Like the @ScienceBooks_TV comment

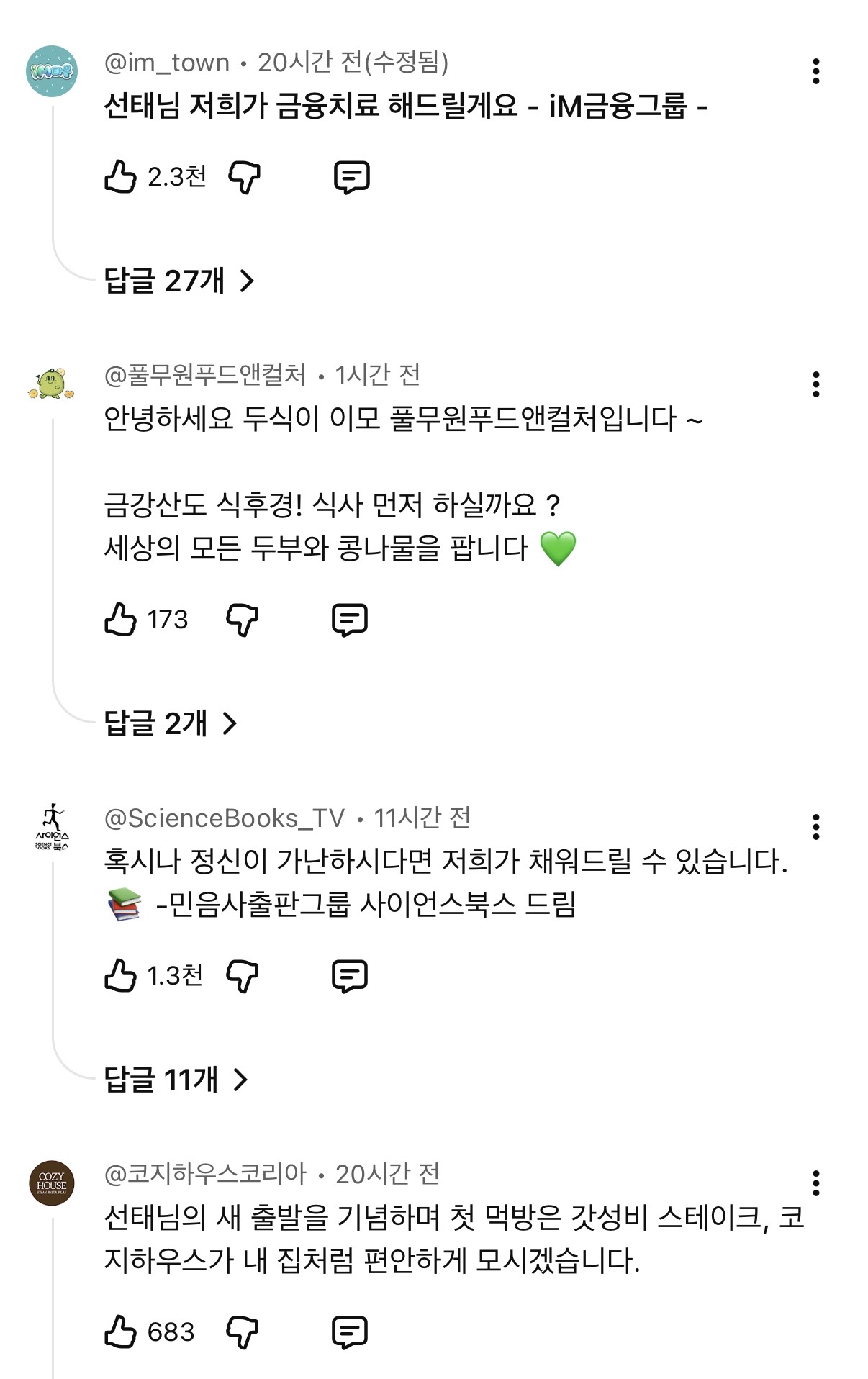120,976
